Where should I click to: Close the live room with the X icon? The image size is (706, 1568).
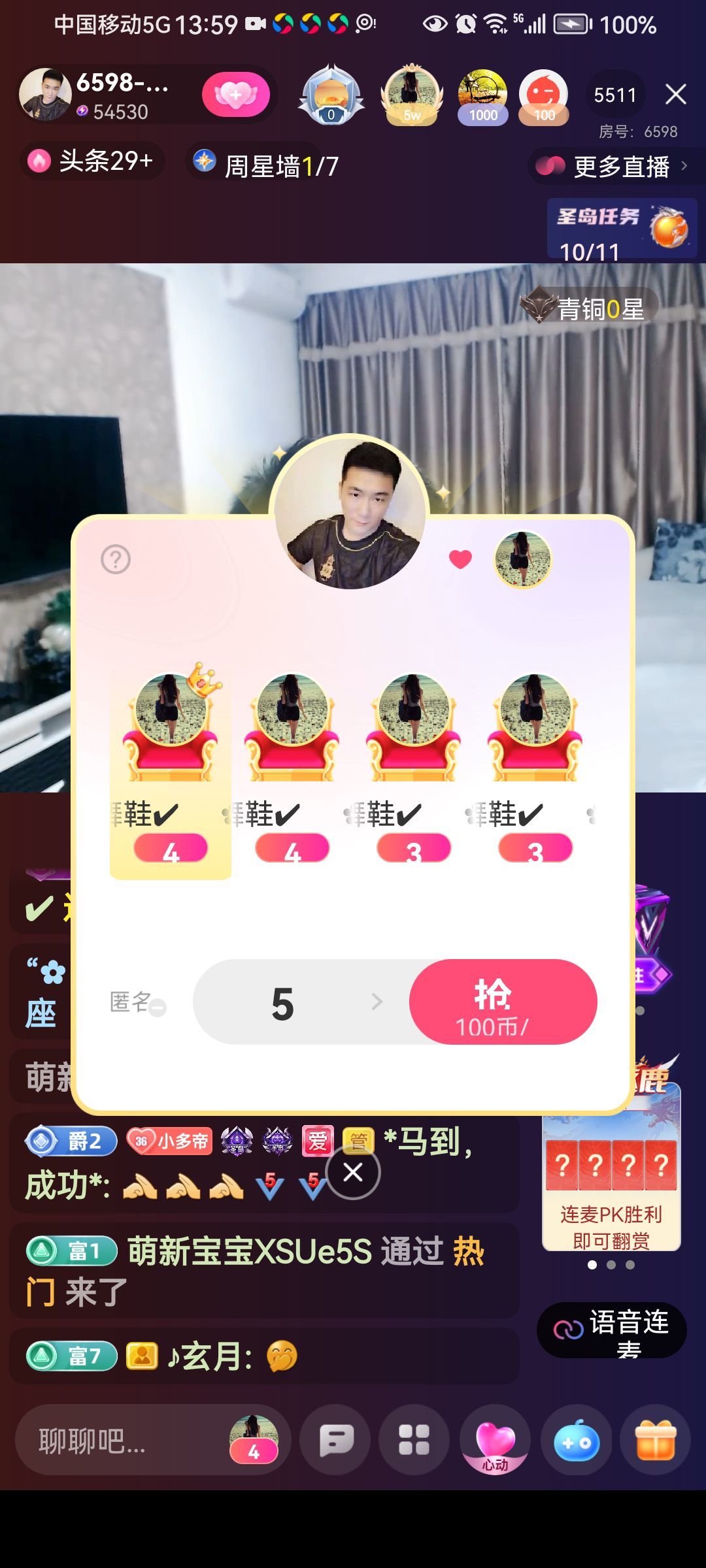(675, 95)
